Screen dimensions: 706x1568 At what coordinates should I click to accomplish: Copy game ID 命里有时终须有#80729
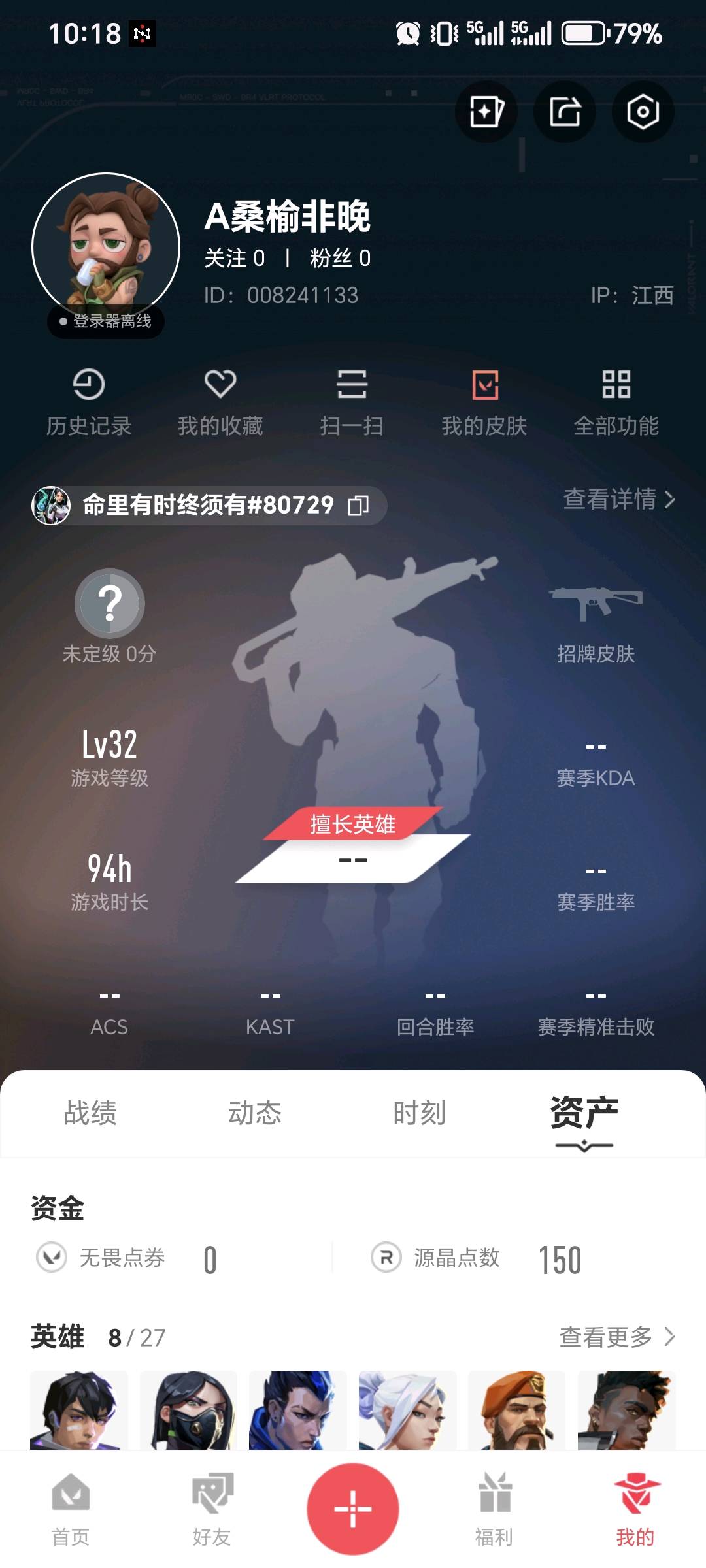click(x=358, y=505)
